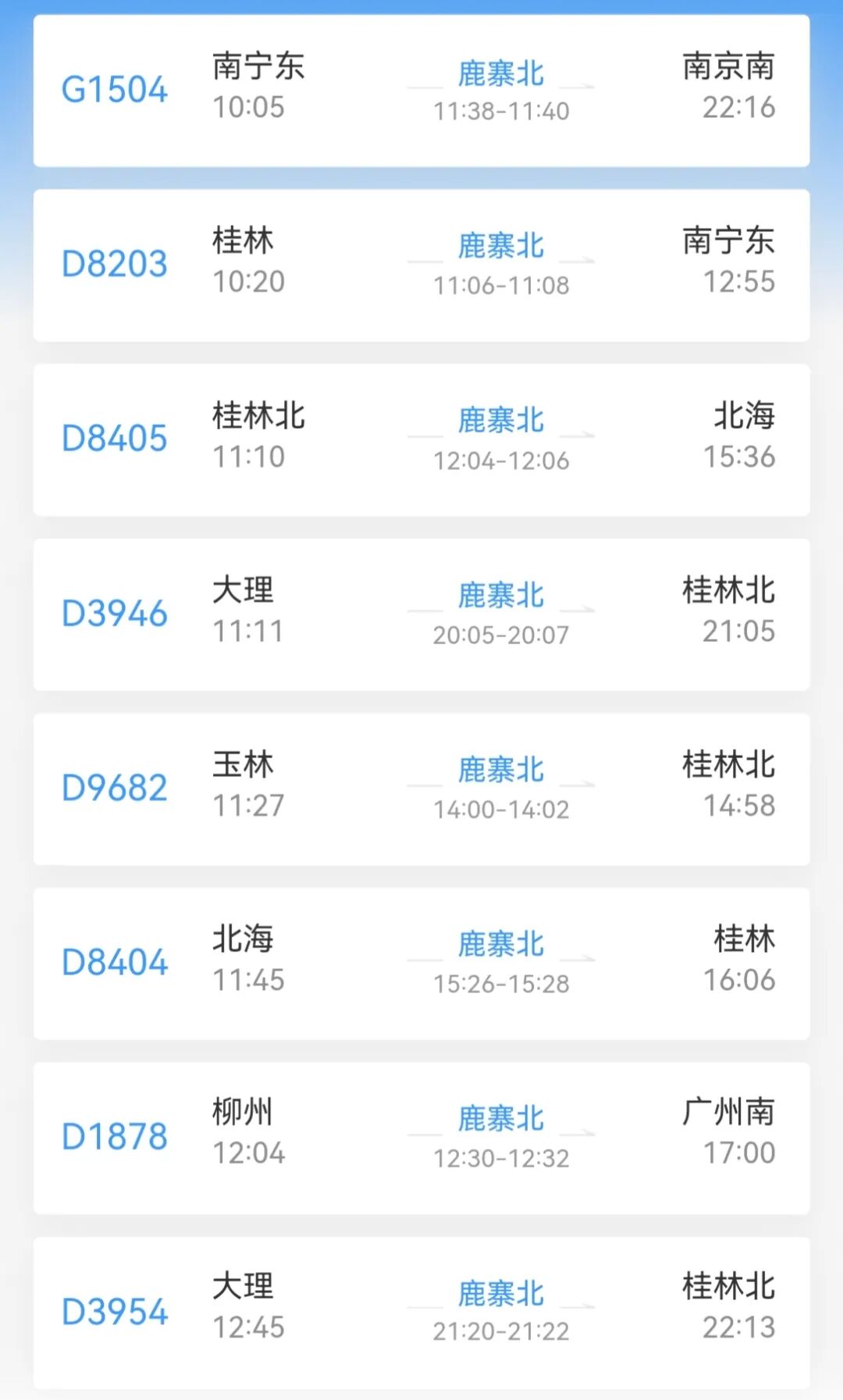
Task: Select train D8405 bound for 北海
Action: pos(421,440)
